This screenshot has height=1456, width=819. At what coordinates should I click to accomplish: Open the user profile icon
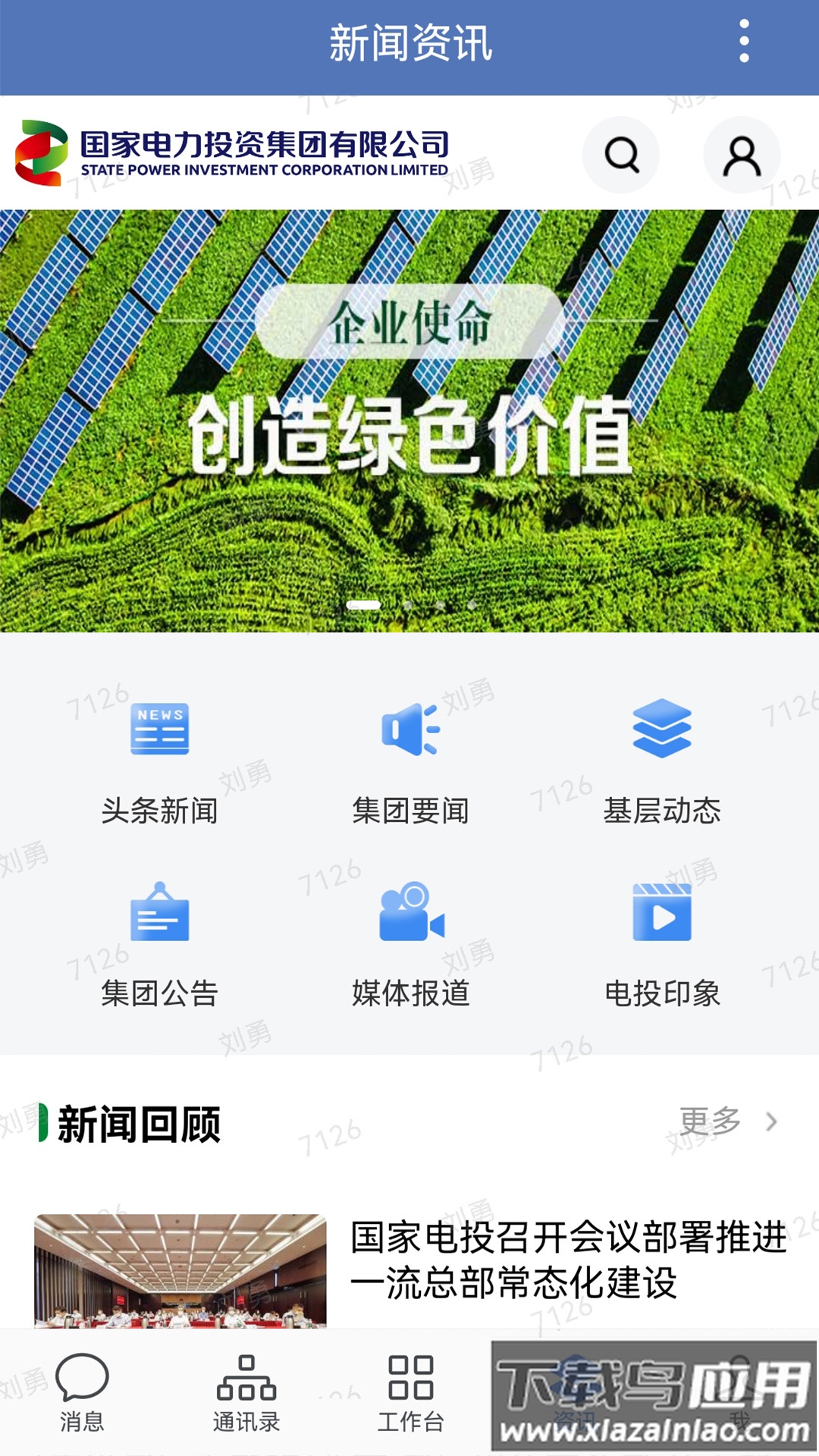coord(742,155)
